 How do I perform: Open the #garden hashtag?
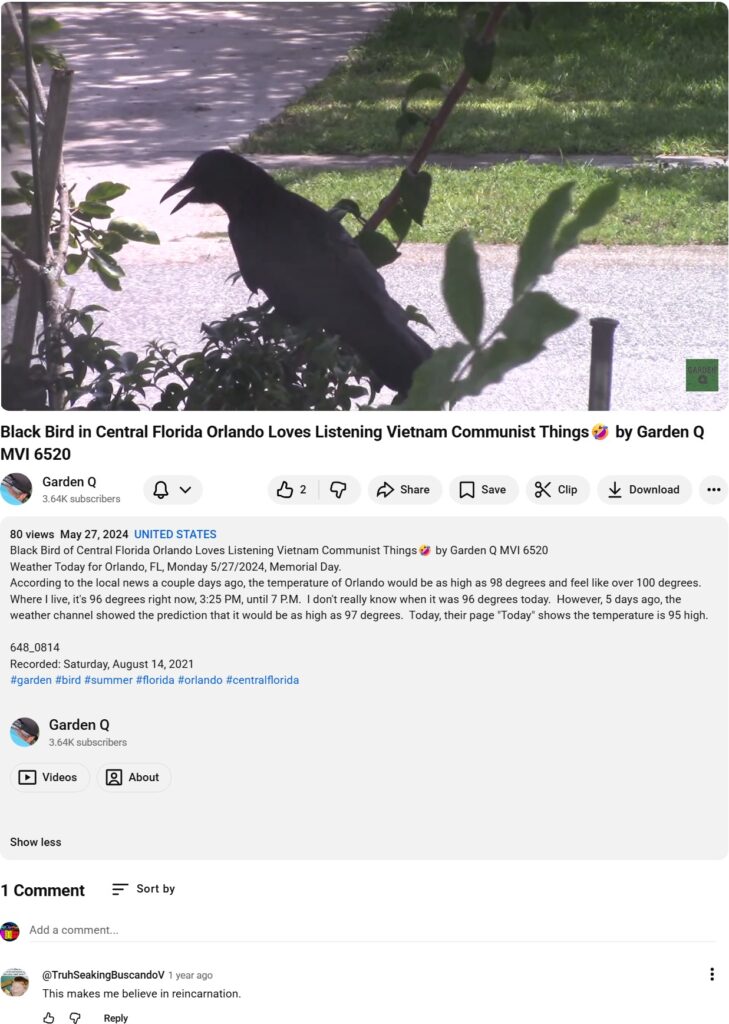click(x=30, y=680)
